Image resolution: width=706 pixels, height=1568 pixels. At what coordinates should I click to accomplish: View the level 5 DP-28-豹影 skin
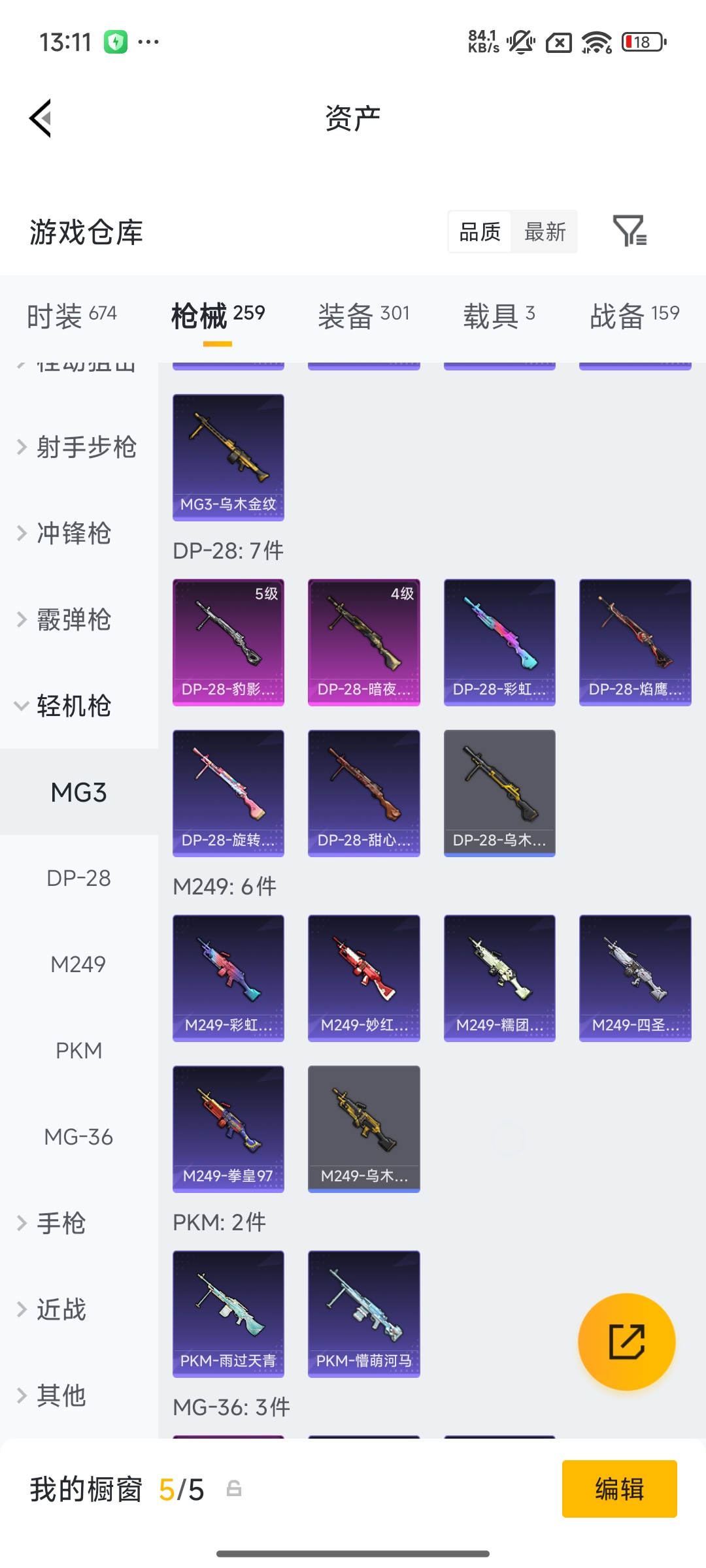pyautogui.click(x=228, y=642)
